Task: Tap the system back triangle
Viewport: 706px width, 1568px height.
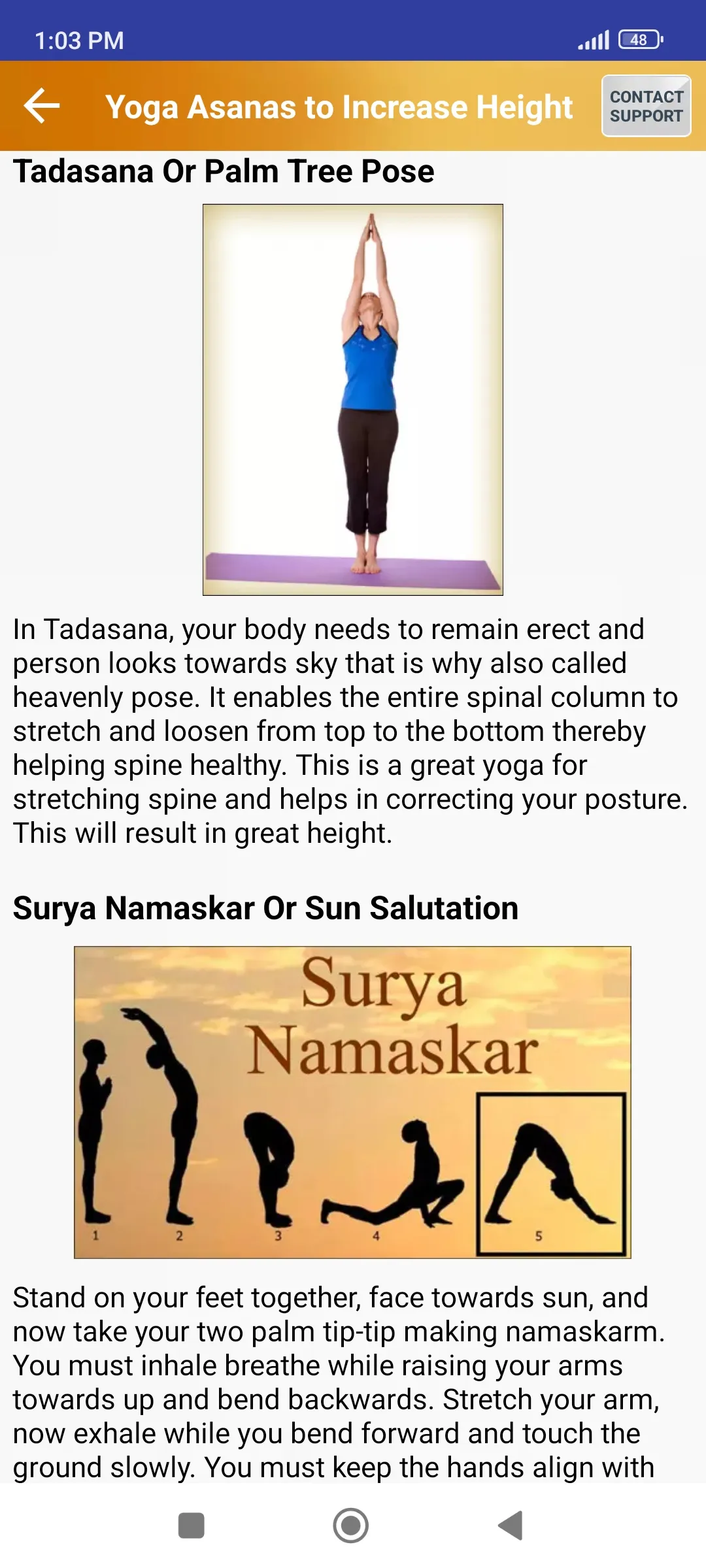Action: [511, 1526]
